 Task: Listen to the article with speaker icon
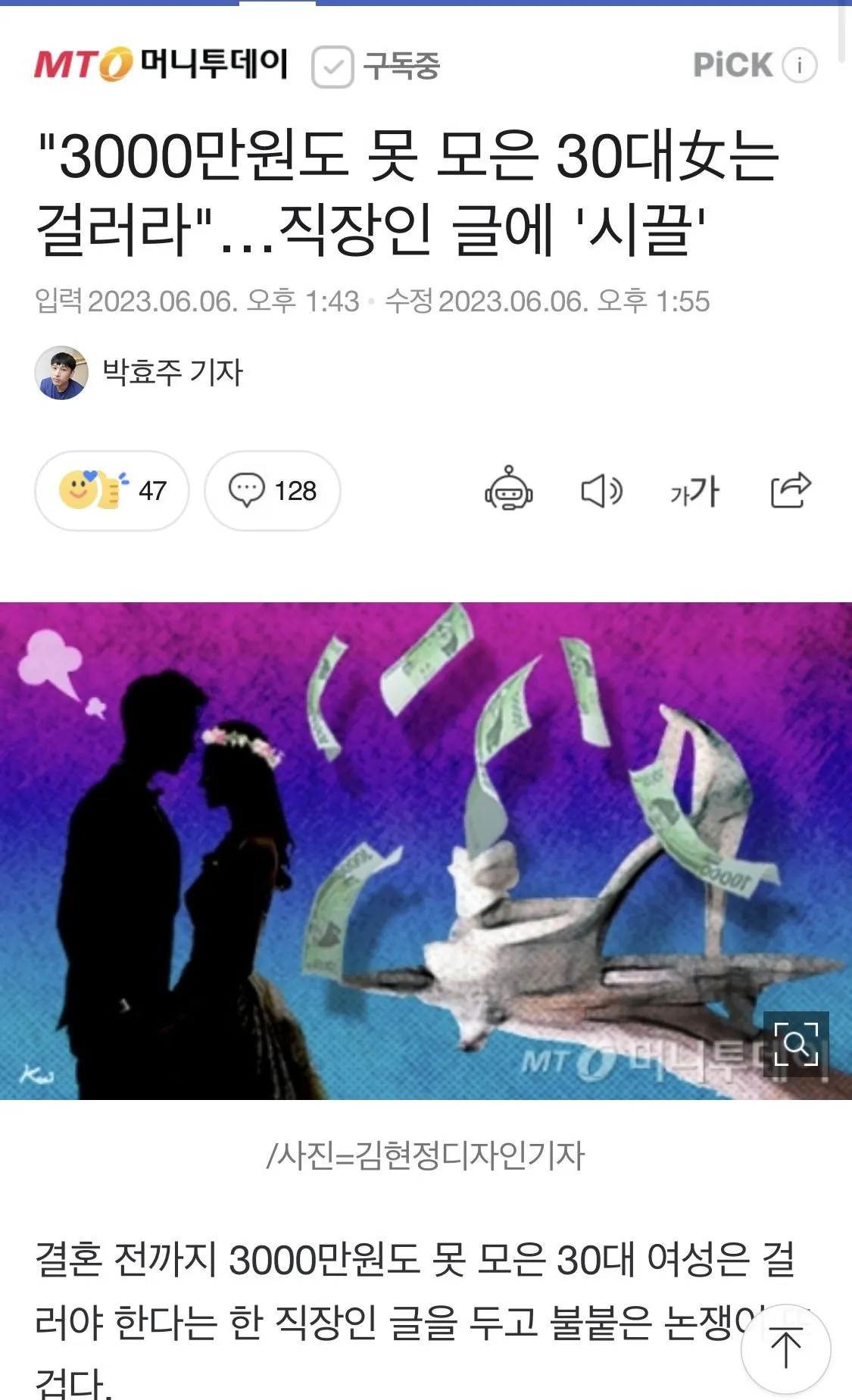pyautogui.click(x=601, y=491)
